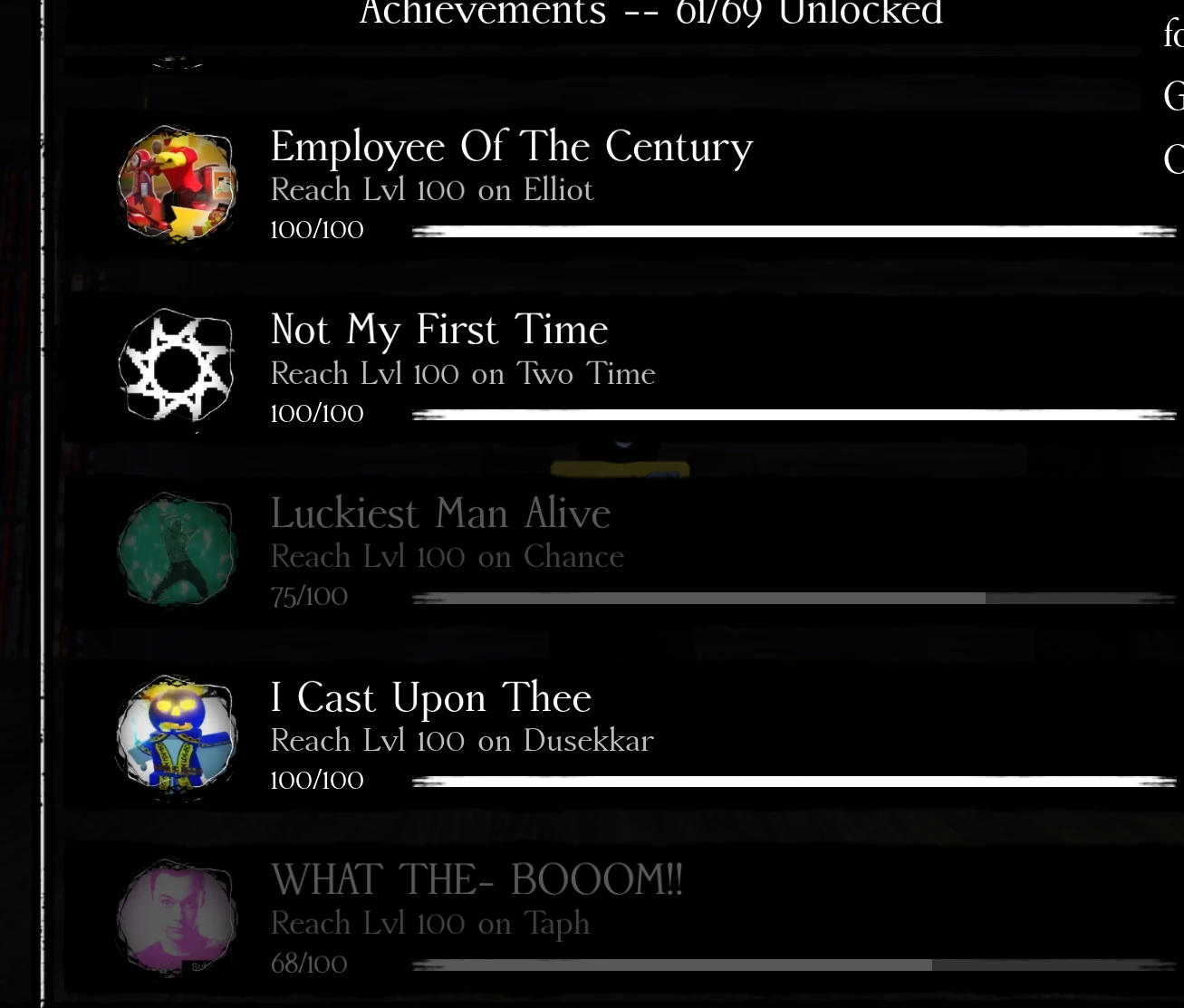Tap the I Cast Upon Thee achievement

431,698
